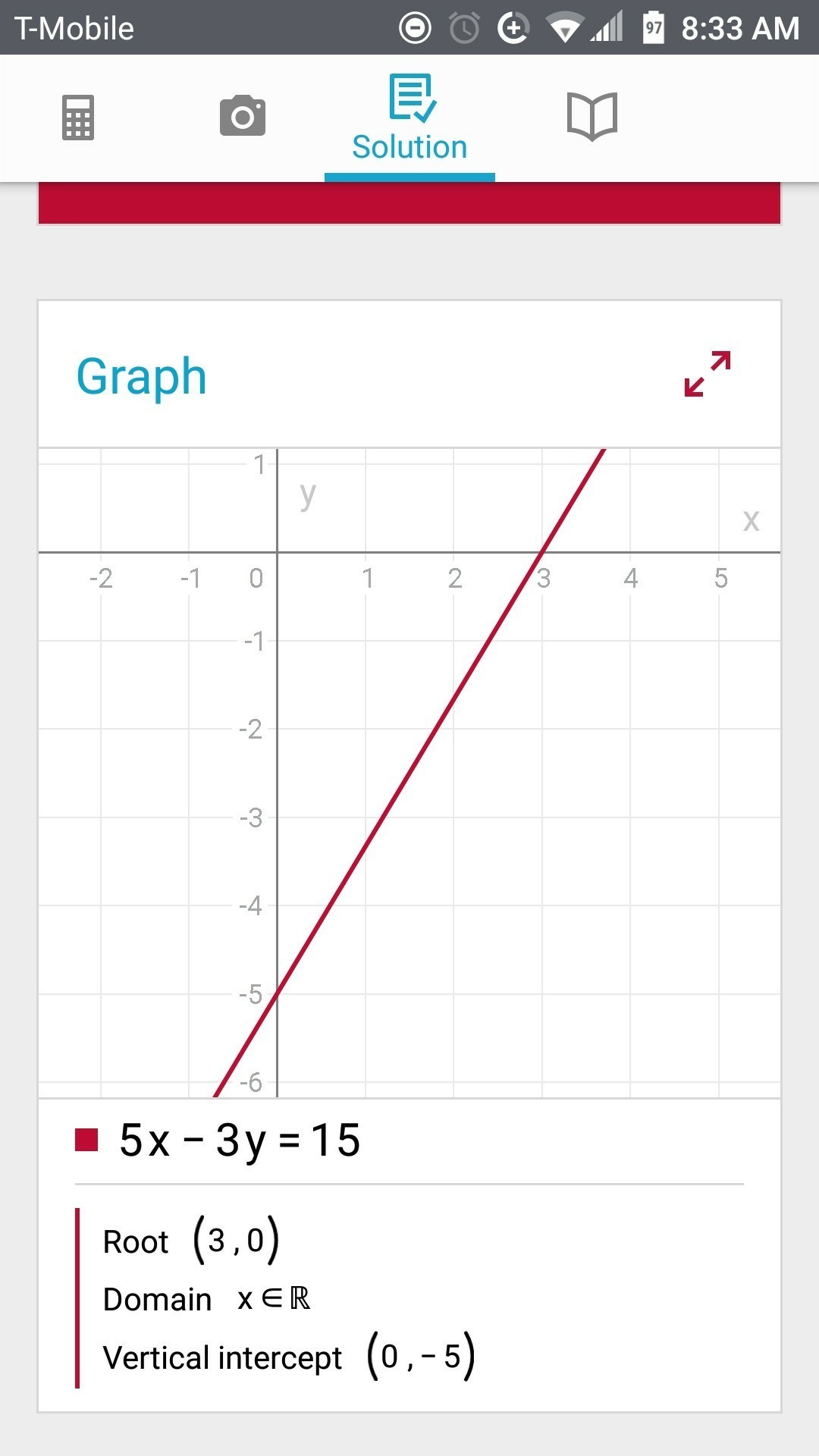
Task: Open the camera tab
Action: click(x=243, y=116)
